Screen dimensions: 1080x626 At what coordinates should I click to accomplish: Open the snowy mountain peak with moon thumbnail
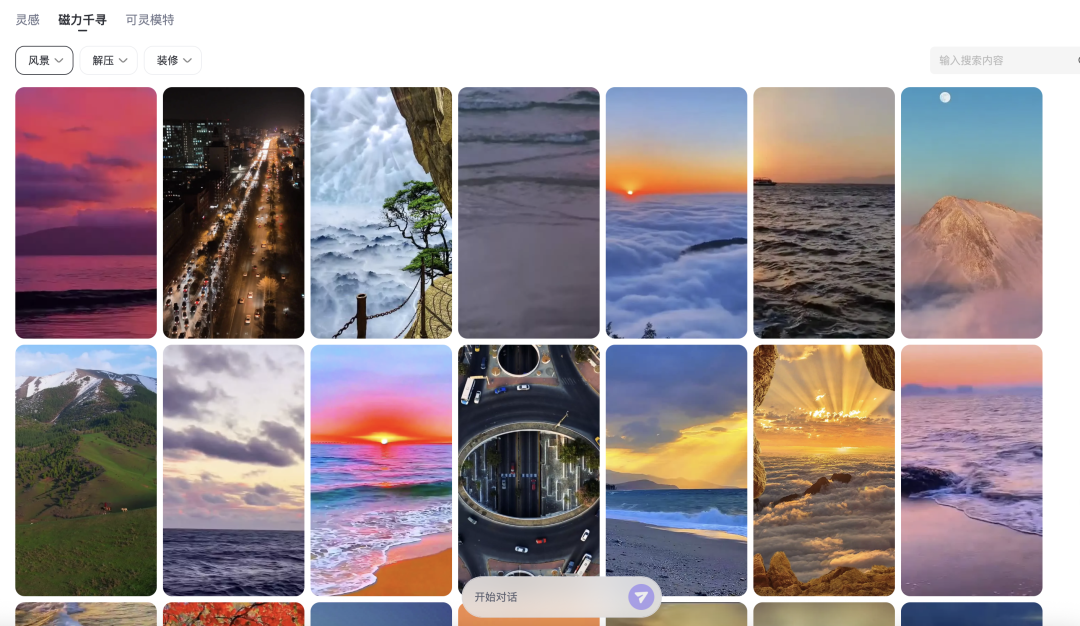click(x=971, y=212)
